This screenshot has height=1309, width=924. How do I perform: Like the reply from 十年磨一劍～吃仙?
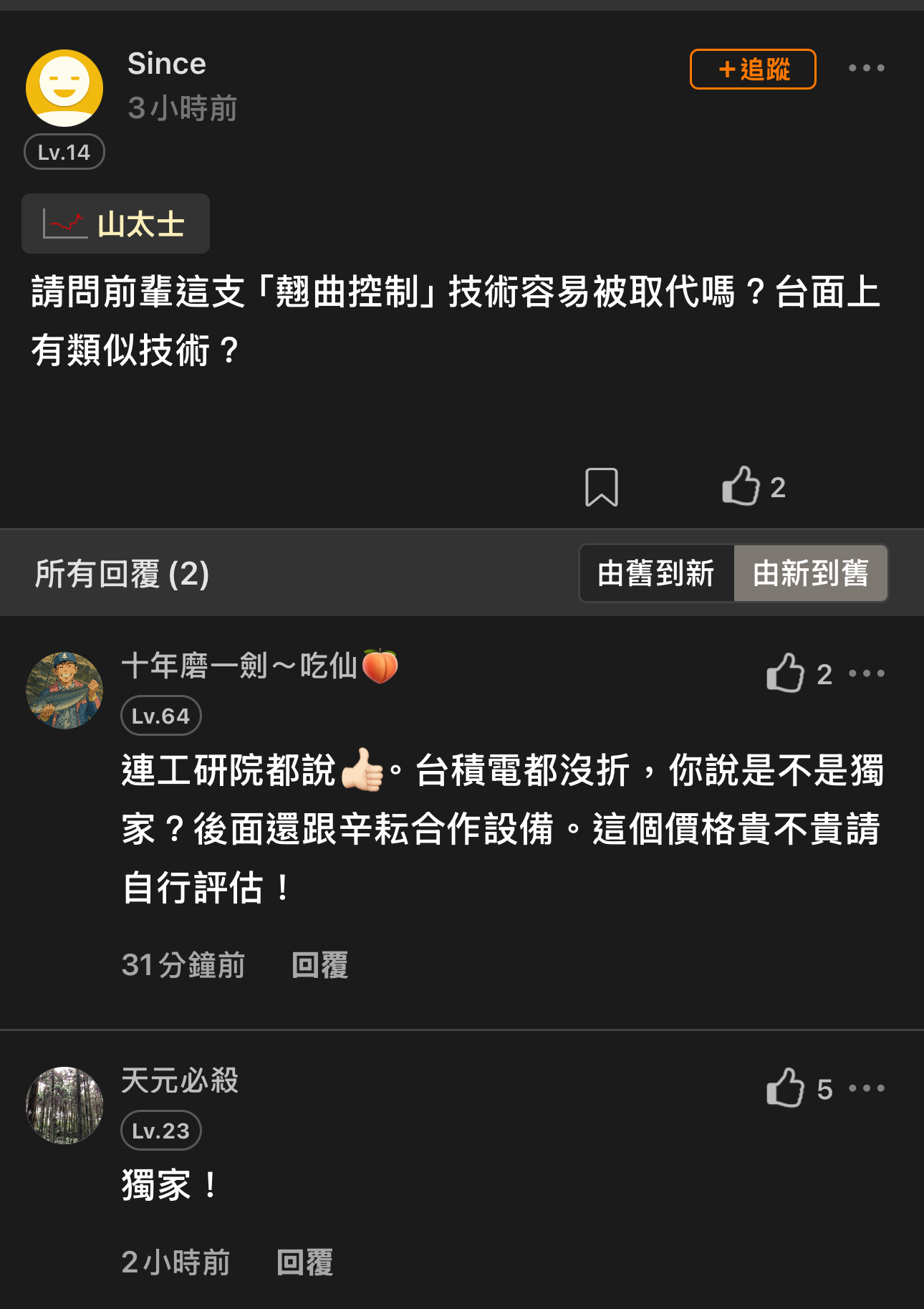(786, 673)
